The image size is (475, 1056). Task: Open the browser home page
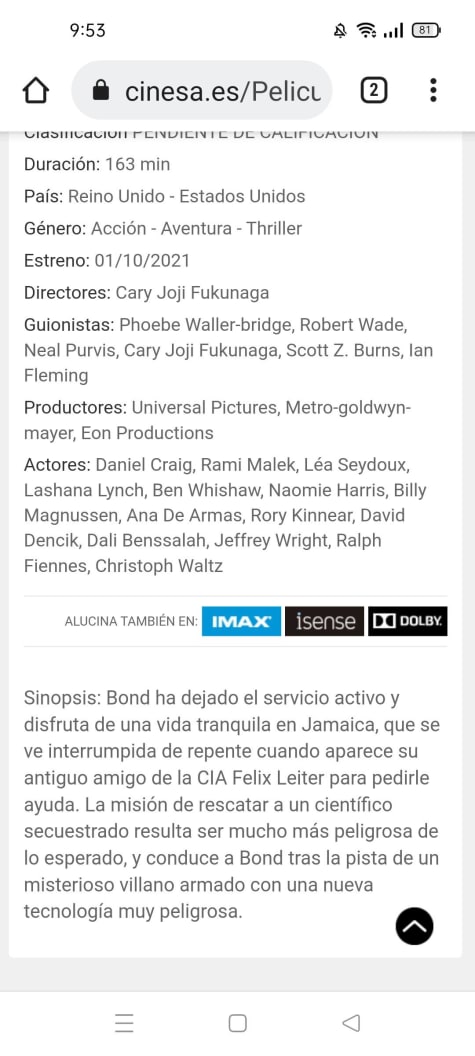pyautogui.click(x=36, y=90)
